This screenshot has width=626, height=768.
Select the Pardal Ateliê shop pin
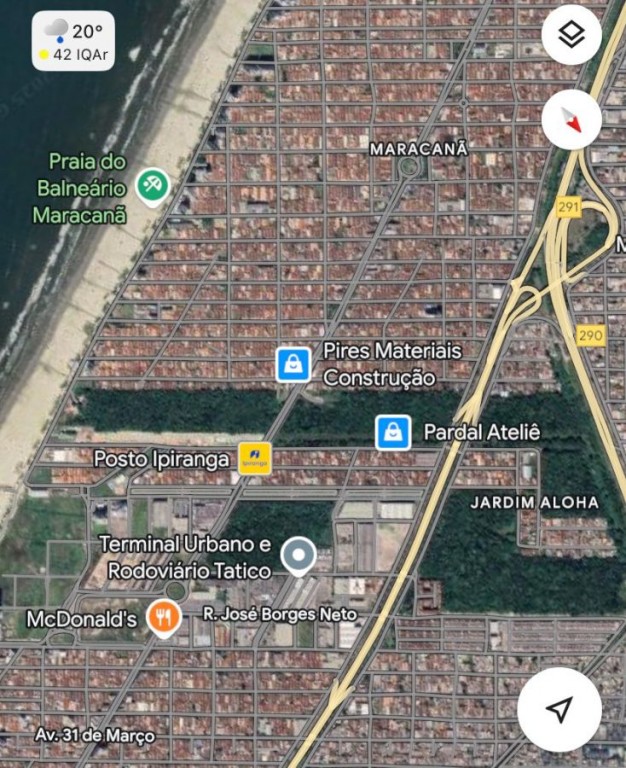pyautogui.click(x=393, y=432)
